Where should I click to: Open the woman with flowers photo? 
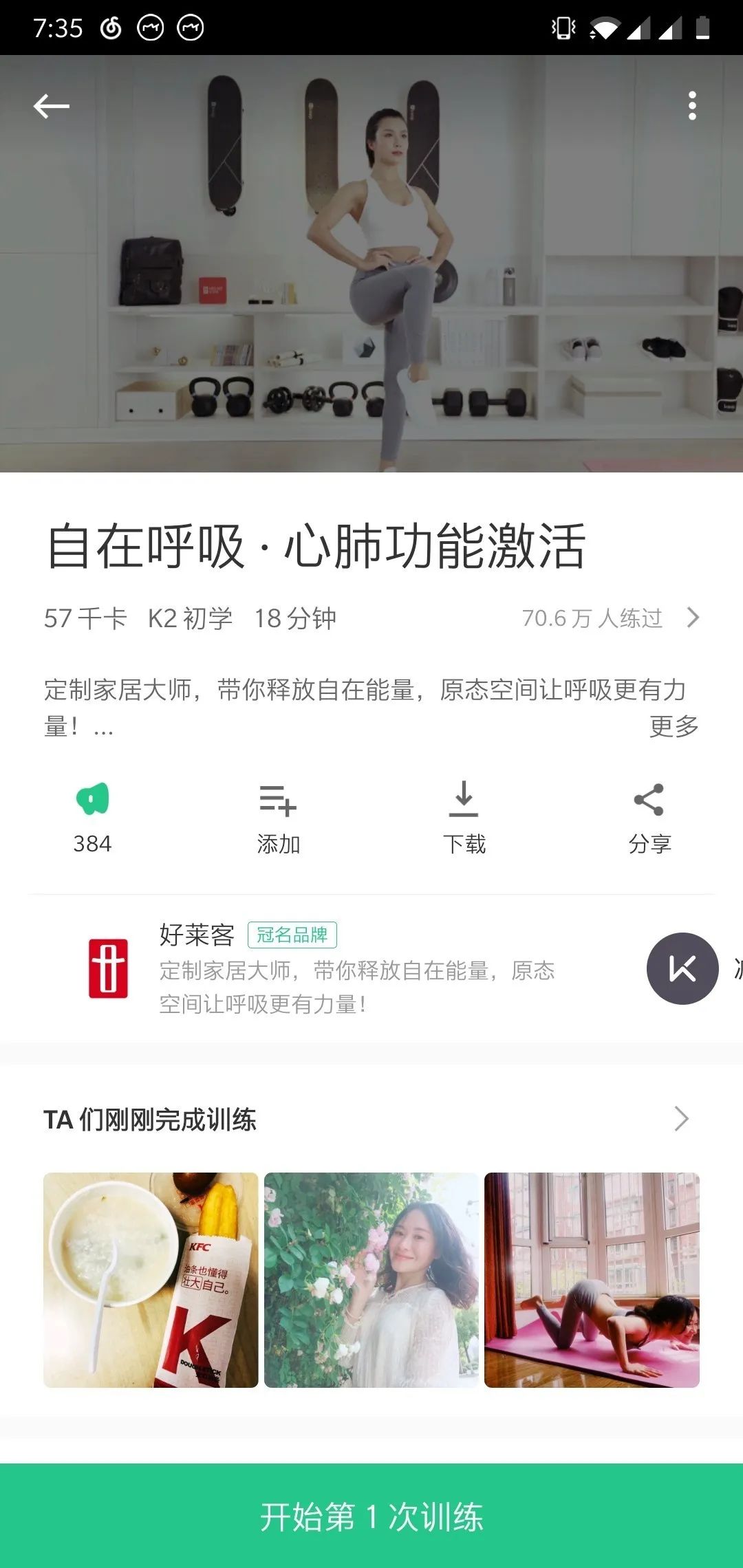371,1280
